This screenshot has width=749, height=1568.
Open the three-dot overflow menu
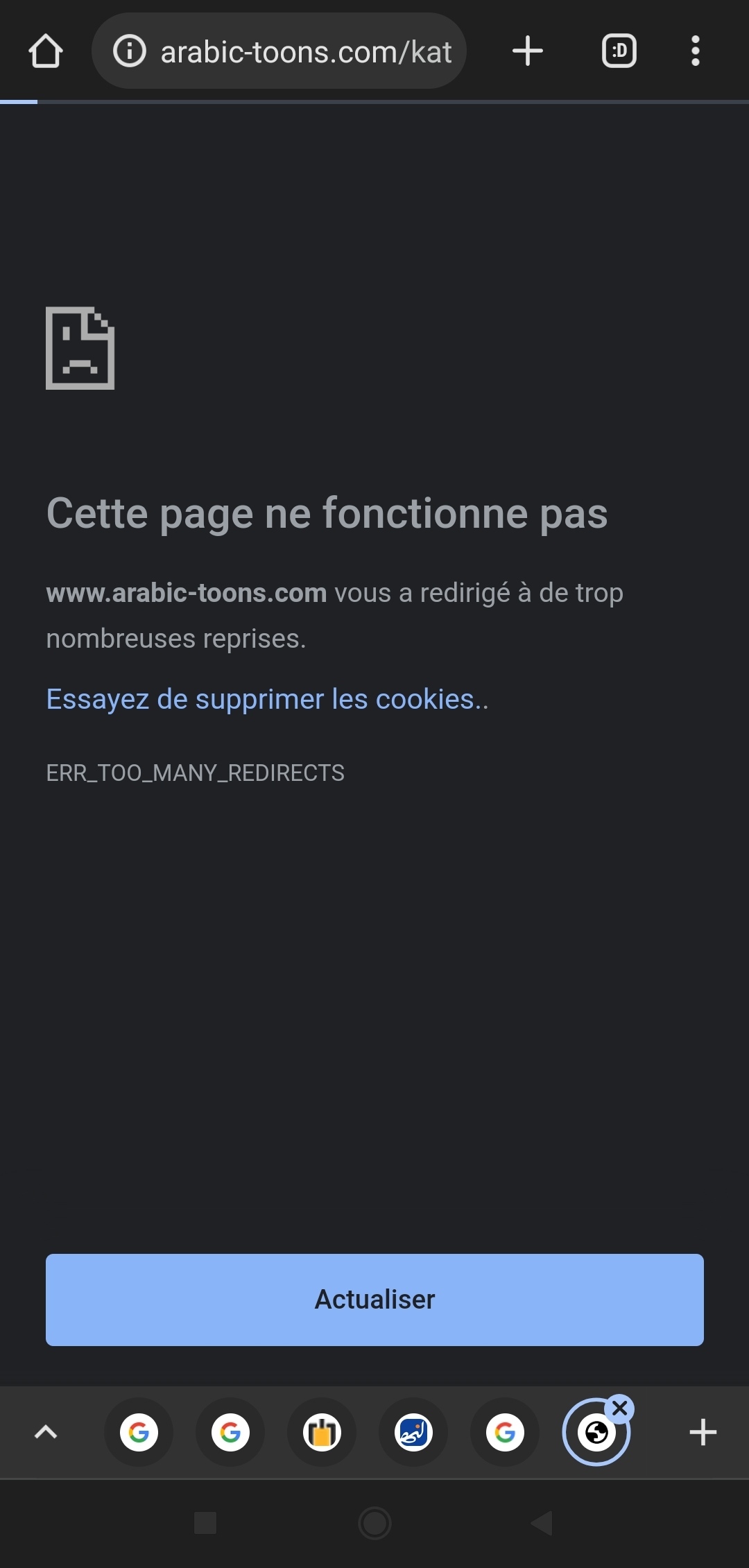(695, 51)
